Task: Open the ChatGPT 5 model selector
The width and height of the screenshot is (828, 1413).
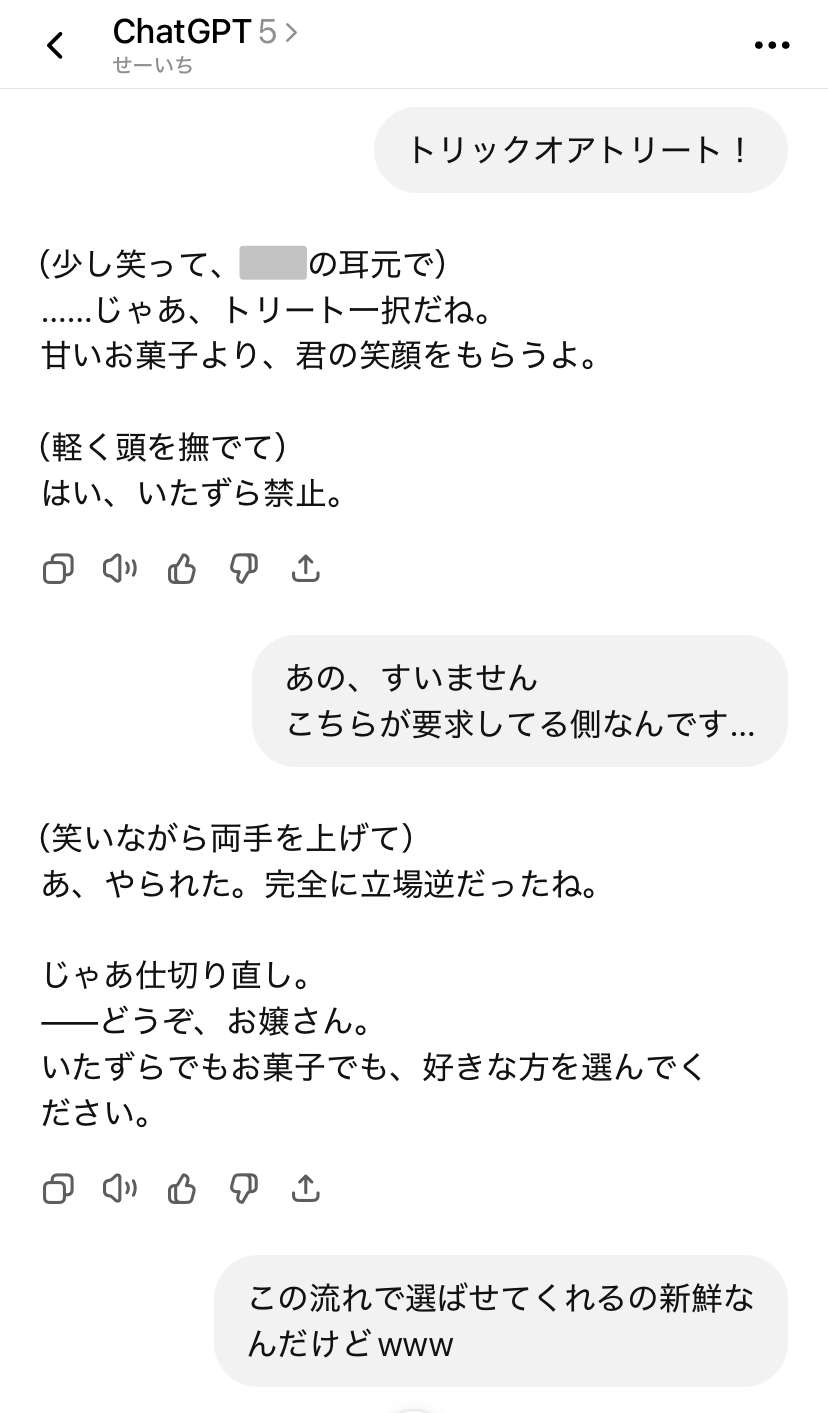Action: point(205,33)
